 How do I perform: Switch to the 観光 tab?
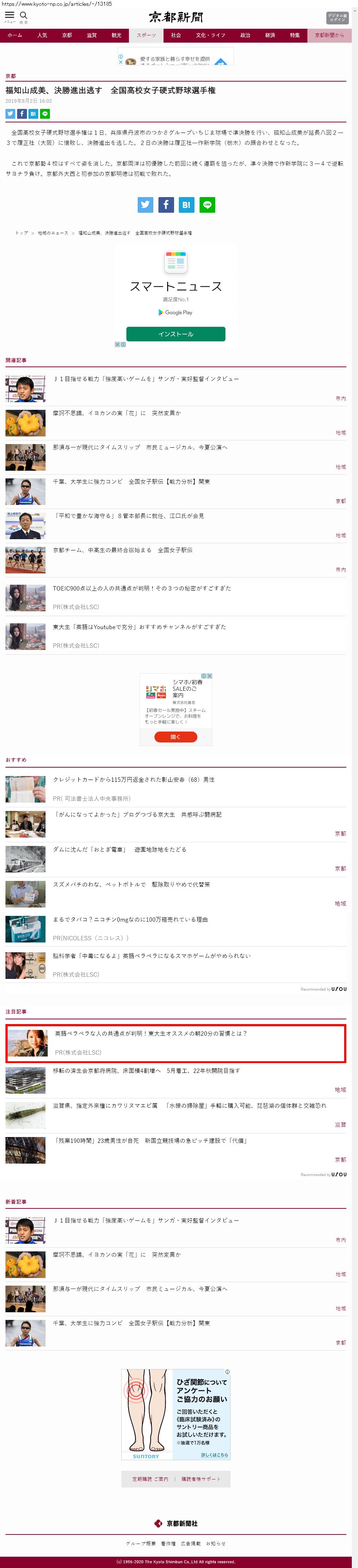[116, 35]
